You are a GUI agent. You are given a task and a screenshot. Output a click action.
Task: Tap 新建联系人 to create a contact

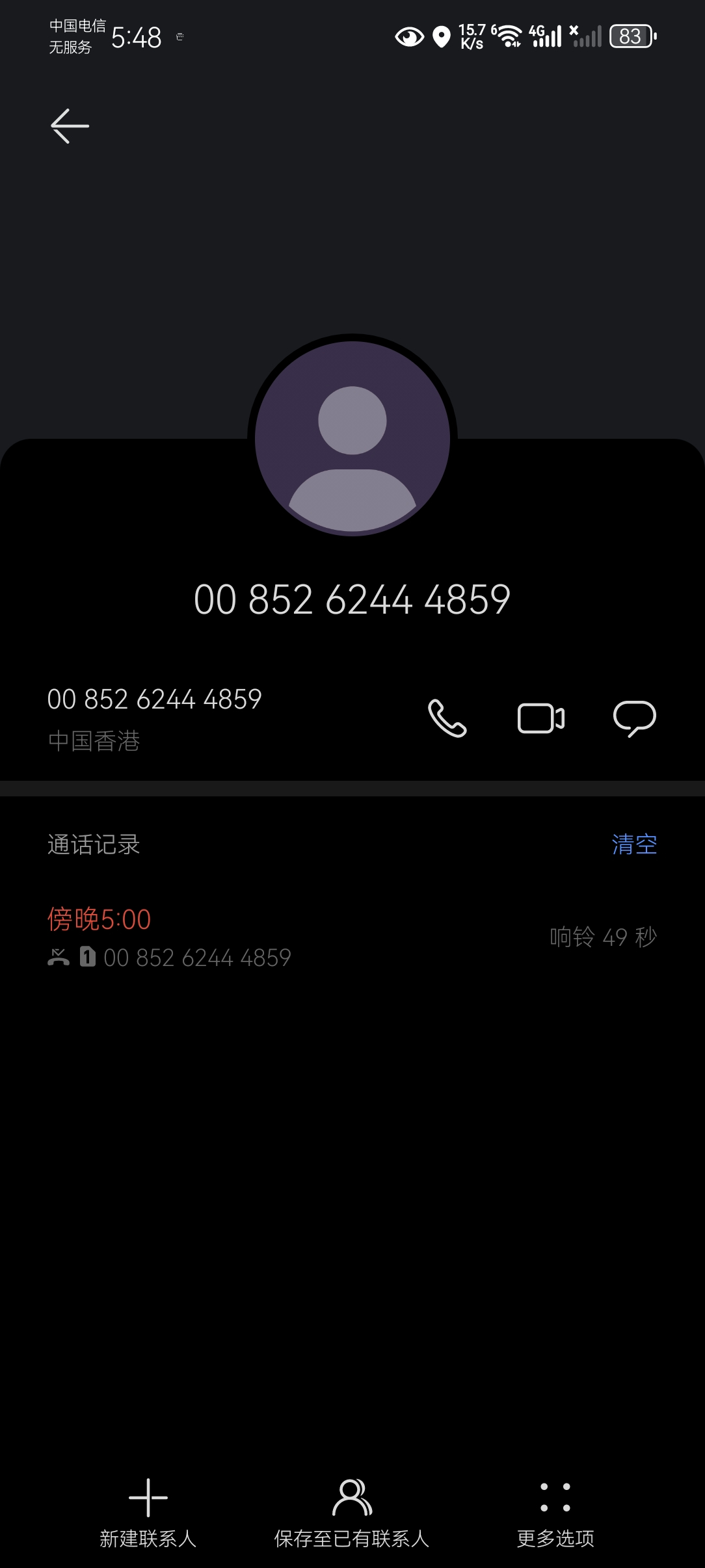pyautogui.click(x=148, y=1512)
